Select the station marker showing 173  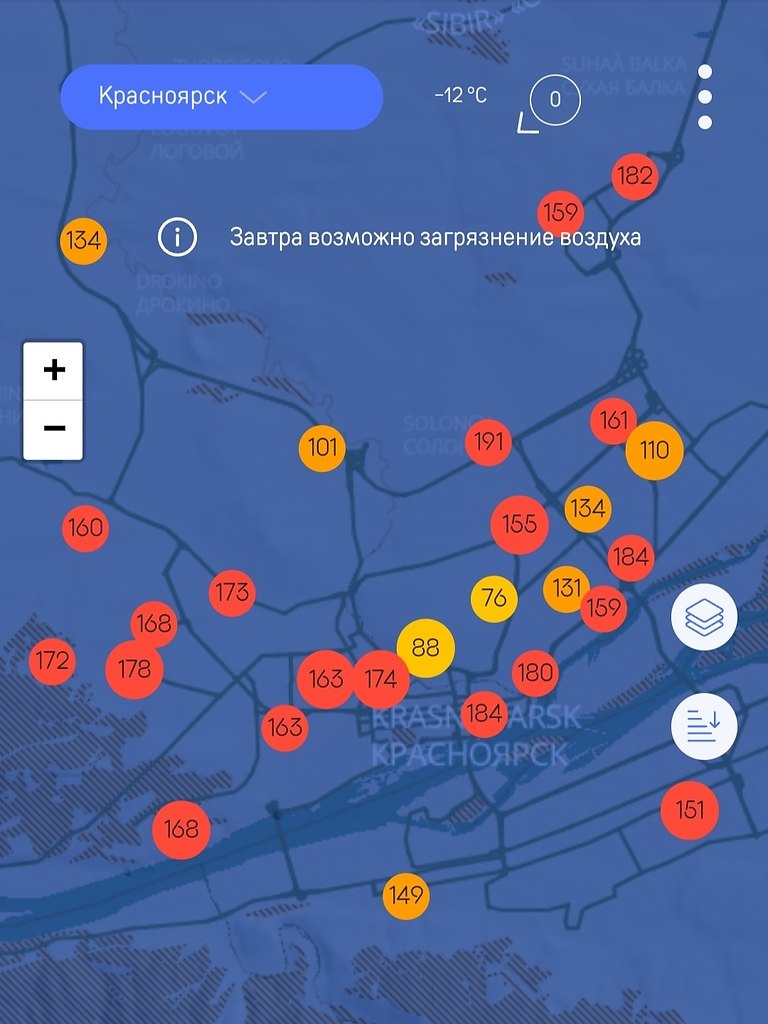pyautogui.click(x=232, y=592)
